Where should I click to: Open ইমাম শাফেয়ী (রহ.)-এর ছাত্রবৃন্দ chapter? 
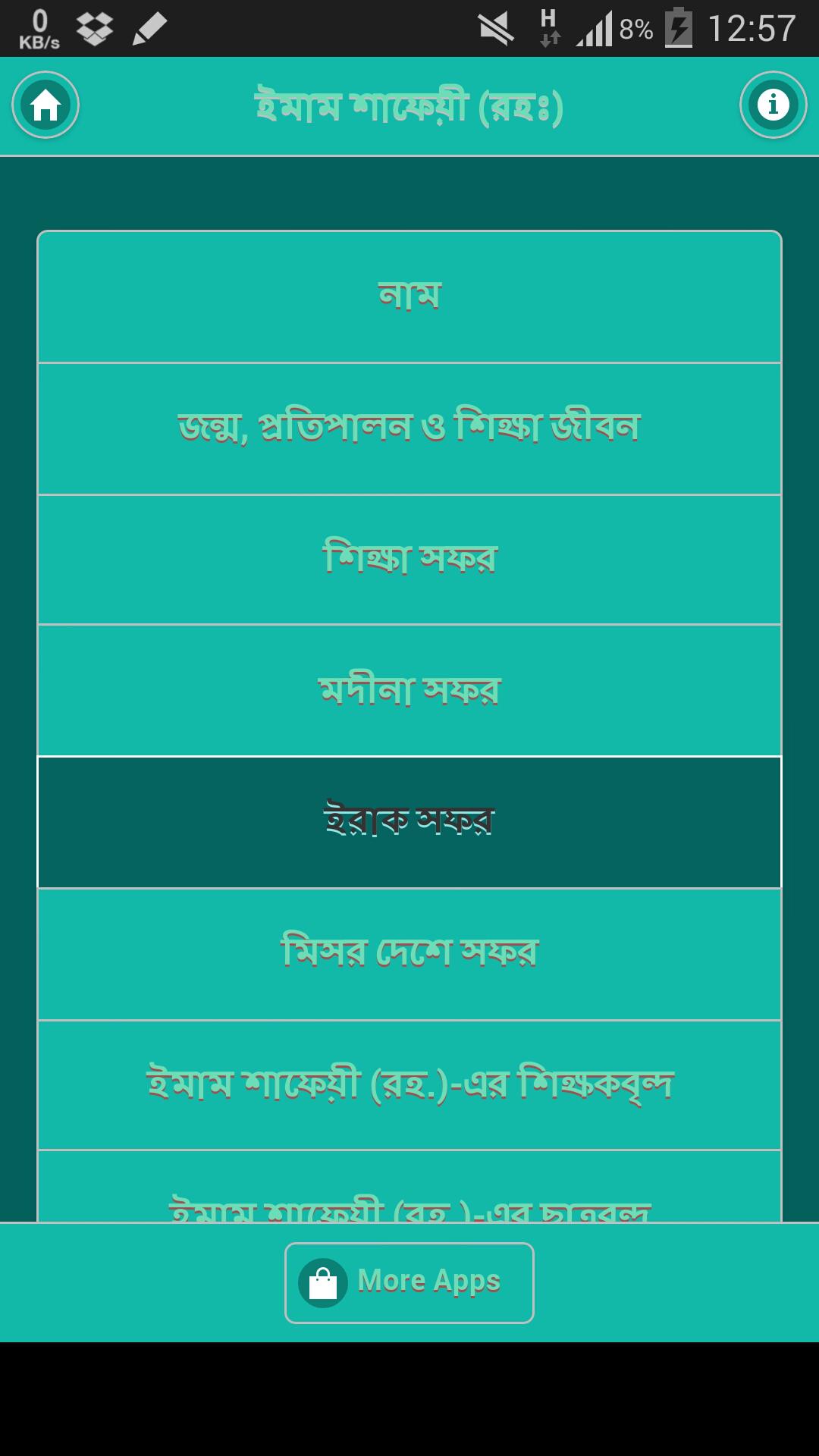click(x=409, y=1198)
